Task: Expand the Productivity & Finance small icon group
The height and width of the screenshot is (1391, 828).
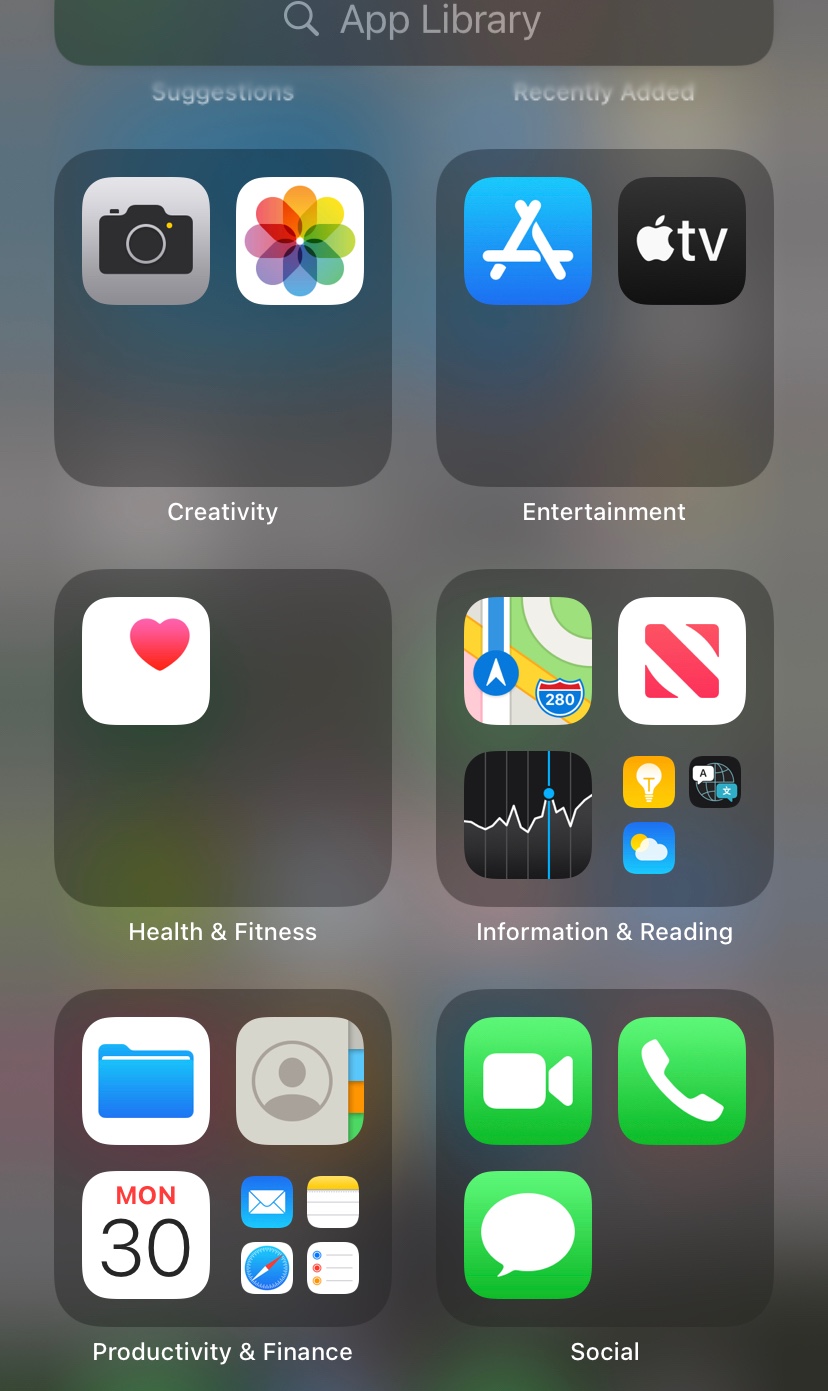Action: pyautogui.click(x=300, y=1235)
